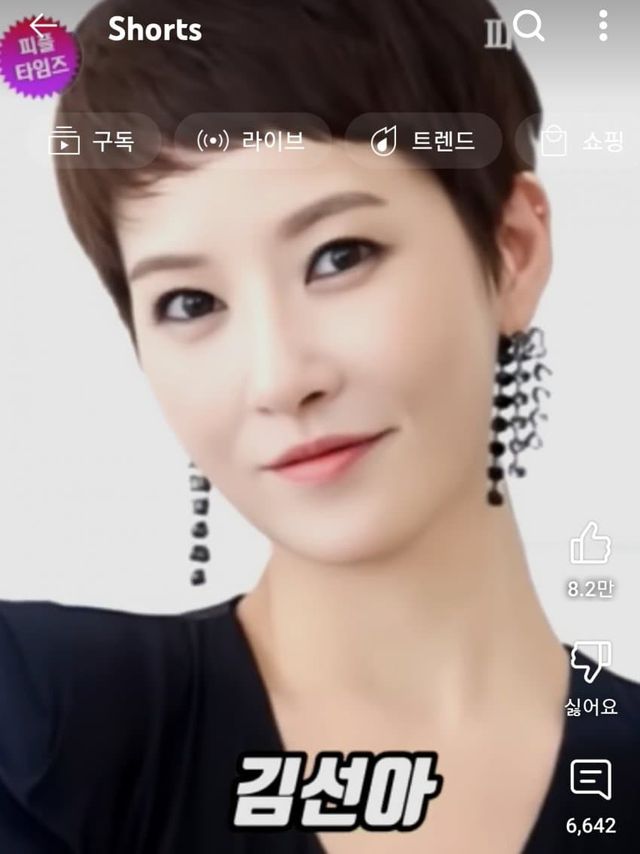Open the three-dot overflow menu

coord(603,27)
